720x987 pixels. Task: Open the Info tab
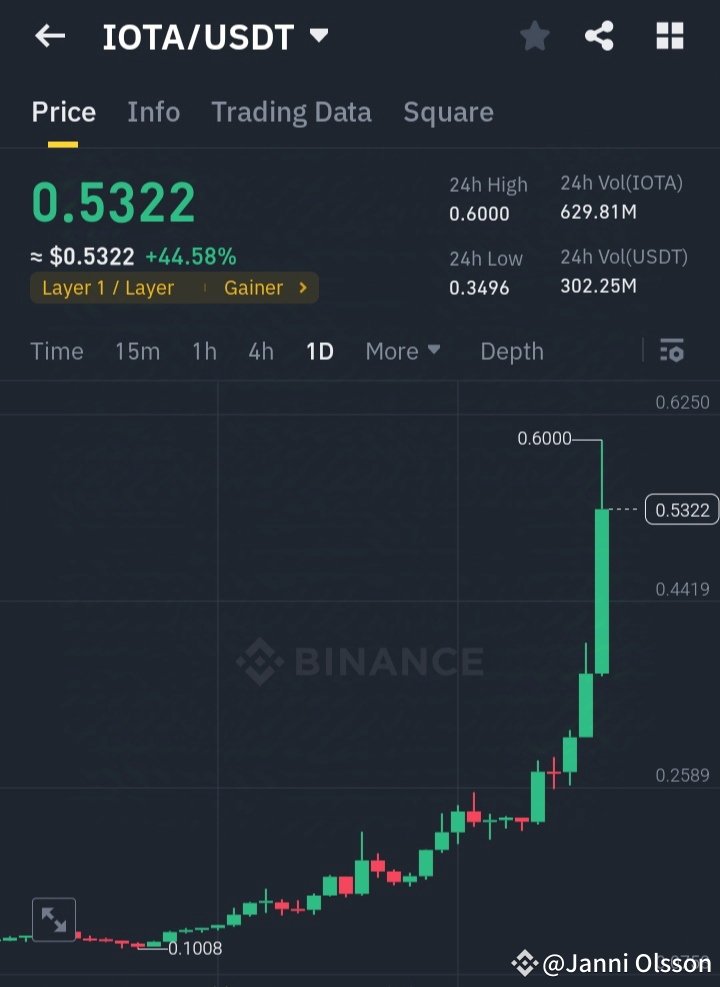tap(153, 112)
